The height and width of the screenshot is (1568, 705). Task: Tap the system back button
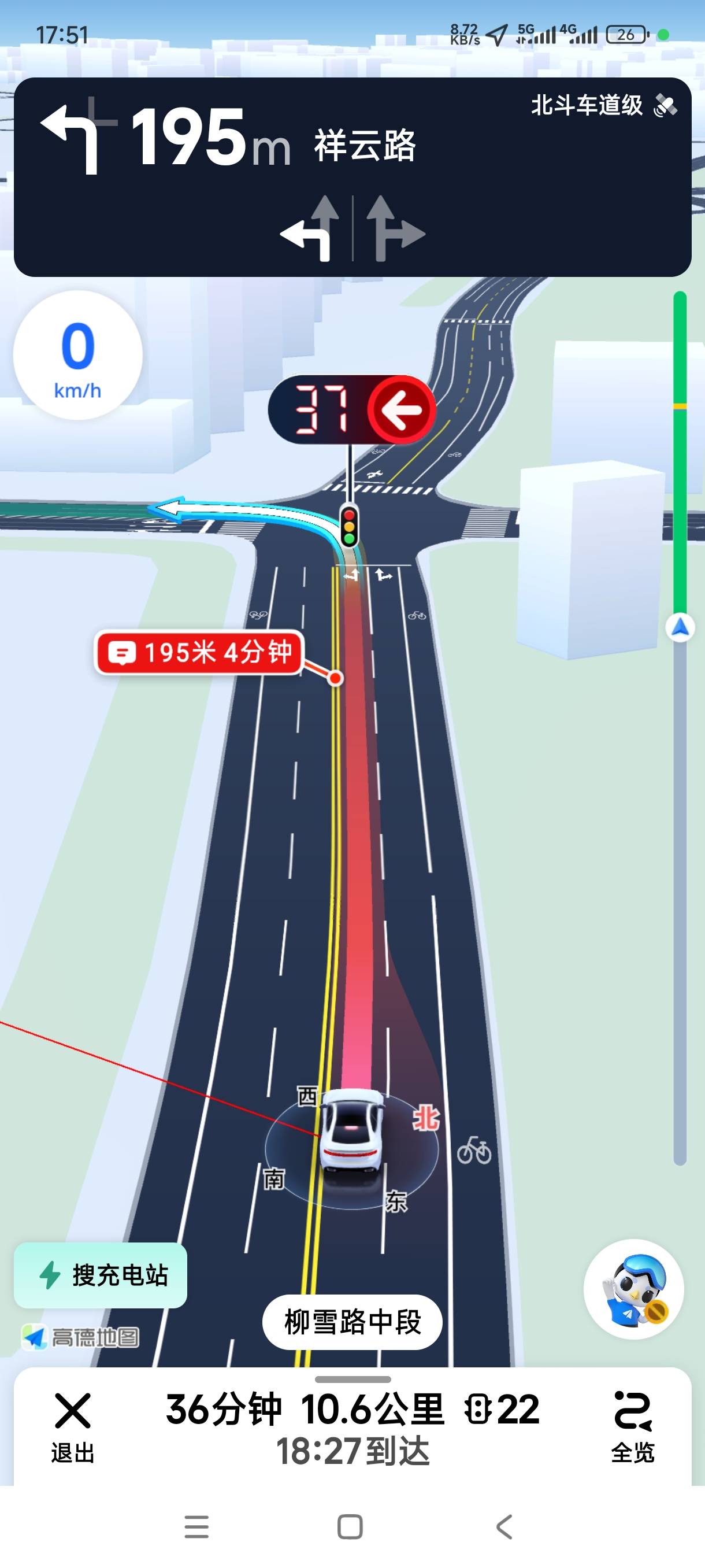point(504,1526)
